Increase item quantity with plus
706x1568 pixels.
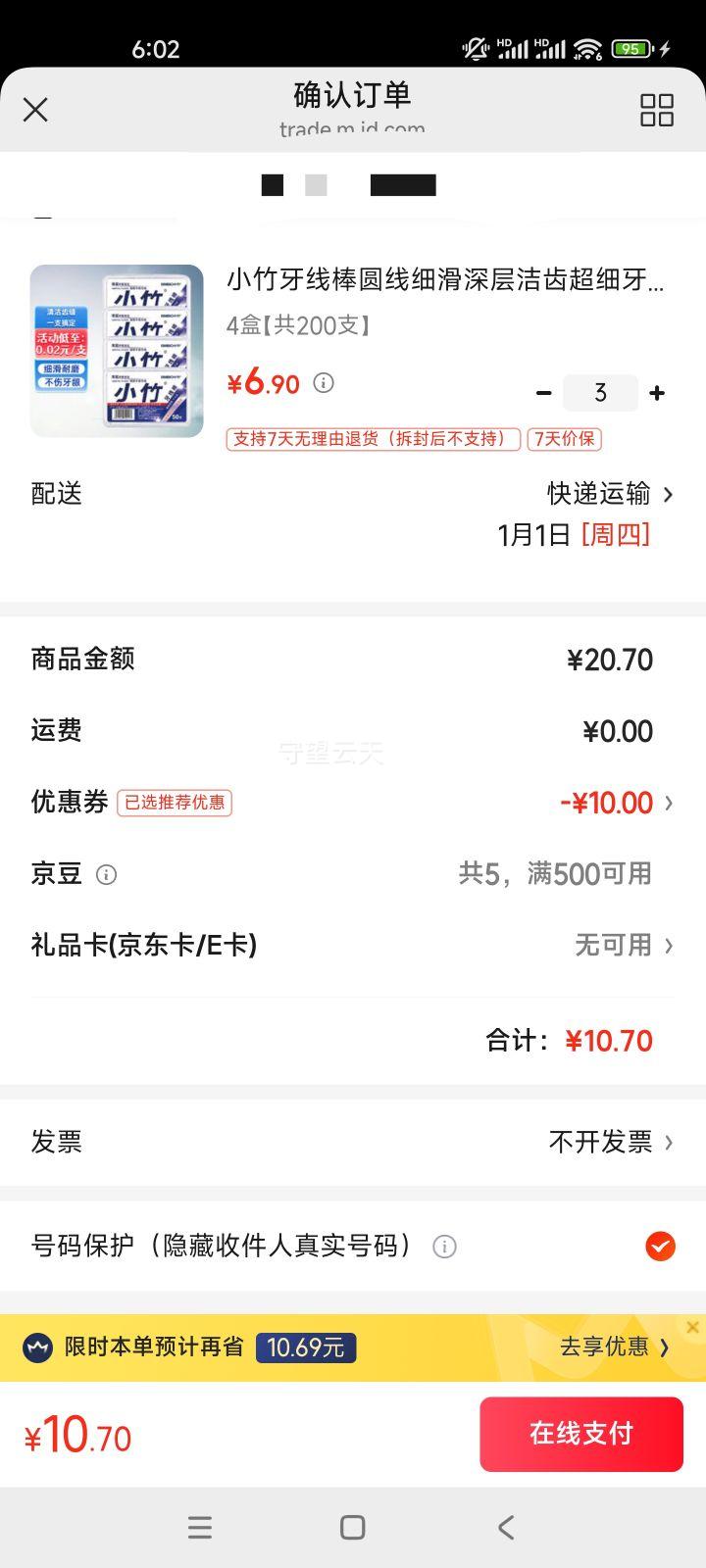(657, 393)
